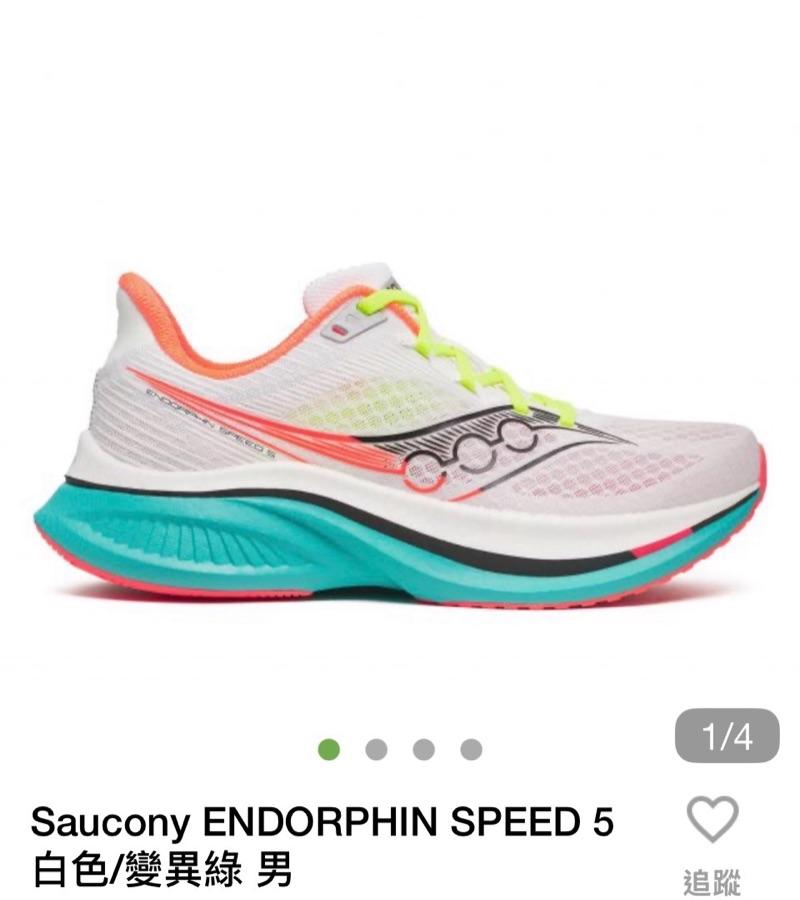Jump to the second image indicator dot
This screenshot has width=800, height=900.
(376, 749)
